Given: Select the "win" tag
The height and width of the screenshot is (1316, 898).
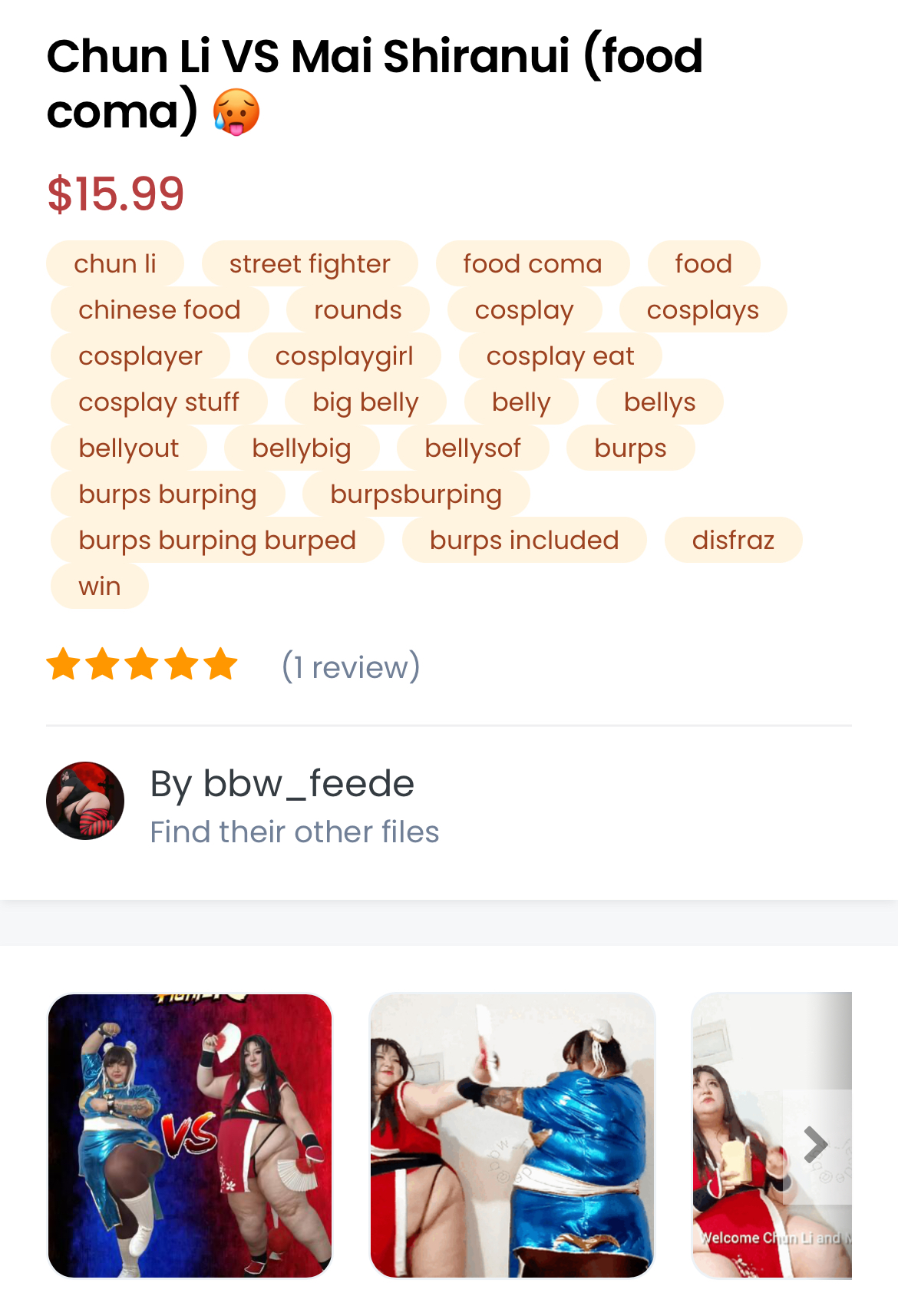Looking at the screenshot, I should coord(100,587).
